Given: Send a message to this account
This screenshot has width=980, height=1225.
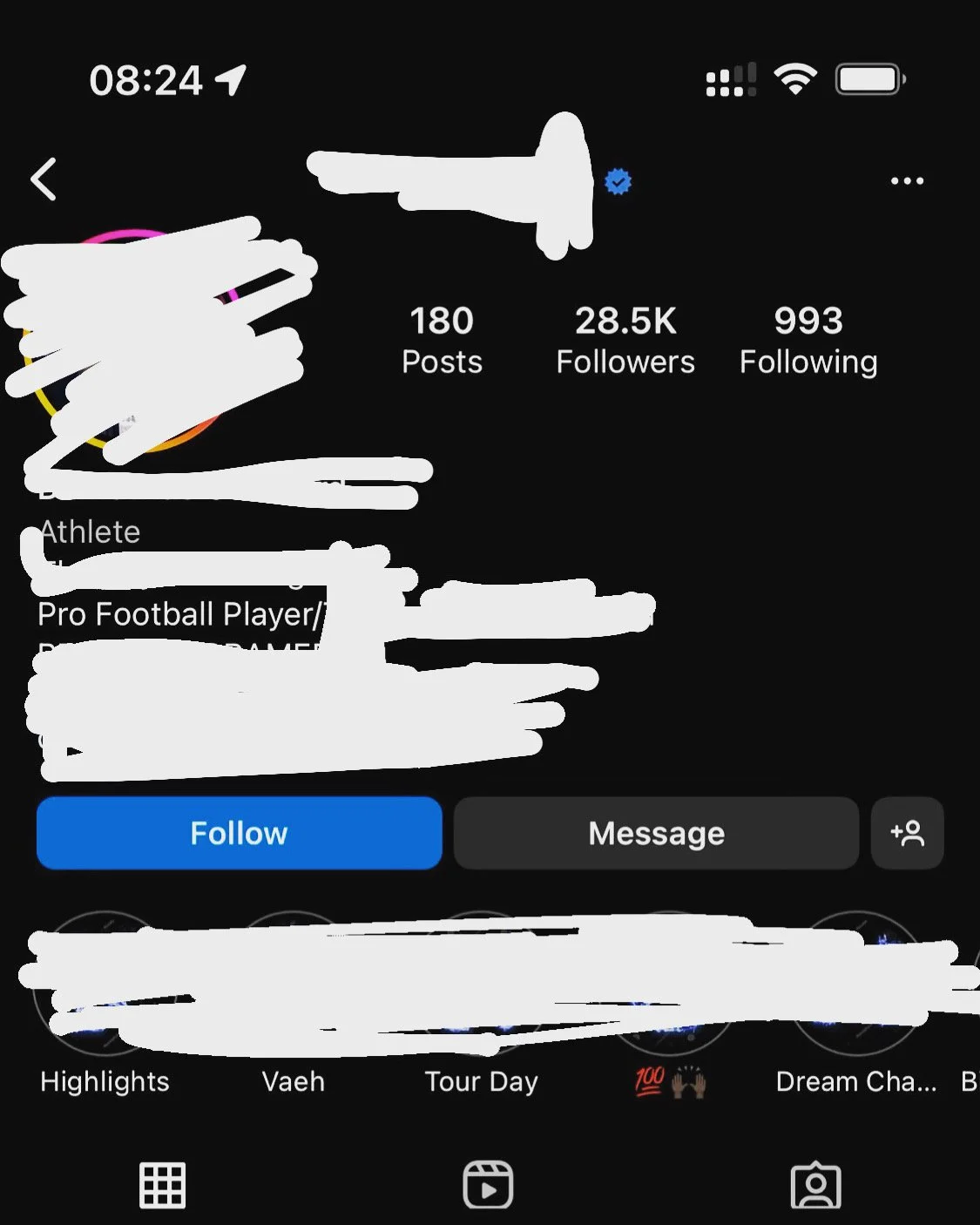Looking at the screenshot, I should click(x=656, y=833).
